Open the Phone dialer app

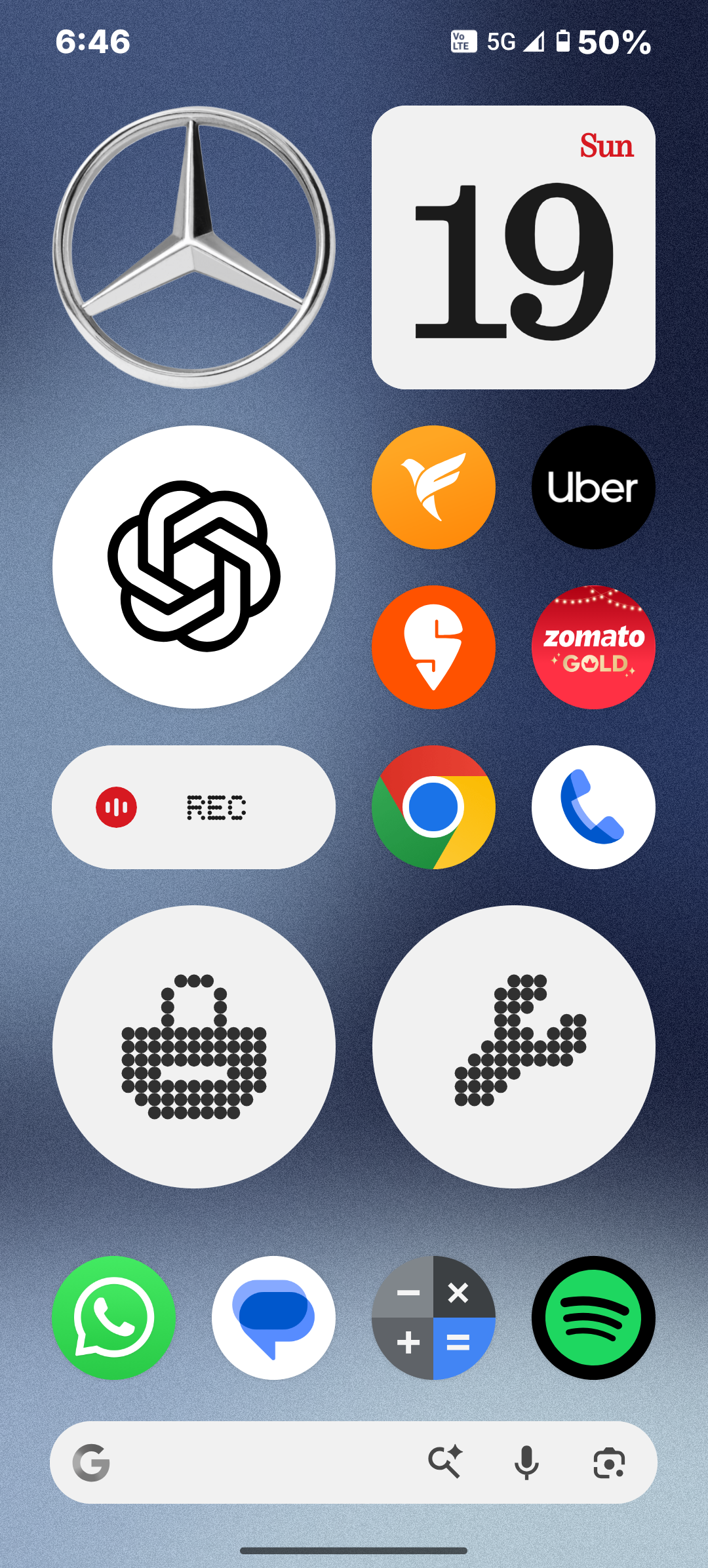593,807
